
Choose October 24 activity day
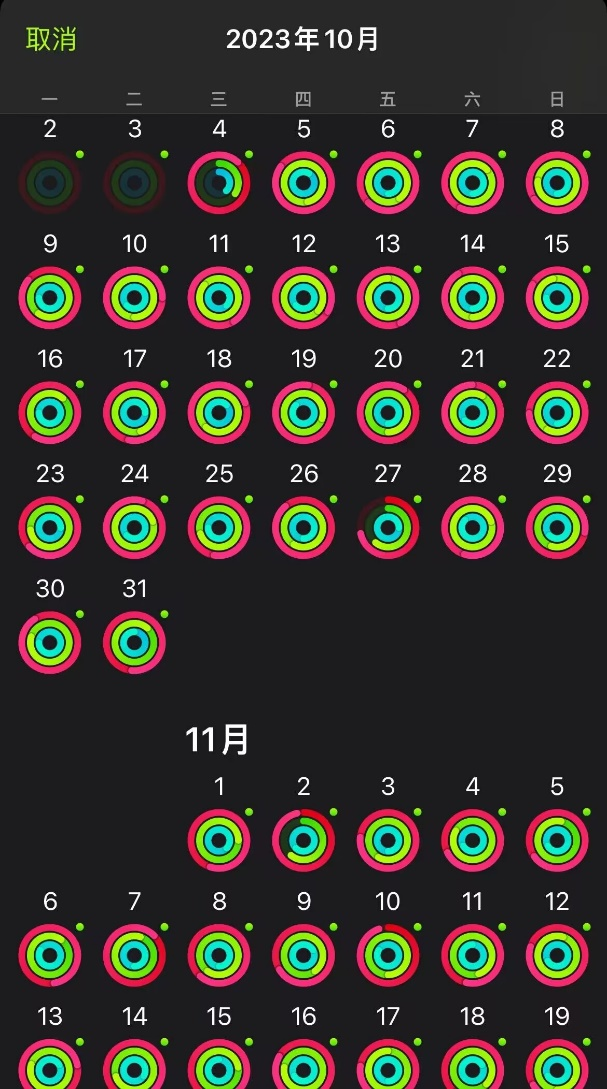[135, 527]
